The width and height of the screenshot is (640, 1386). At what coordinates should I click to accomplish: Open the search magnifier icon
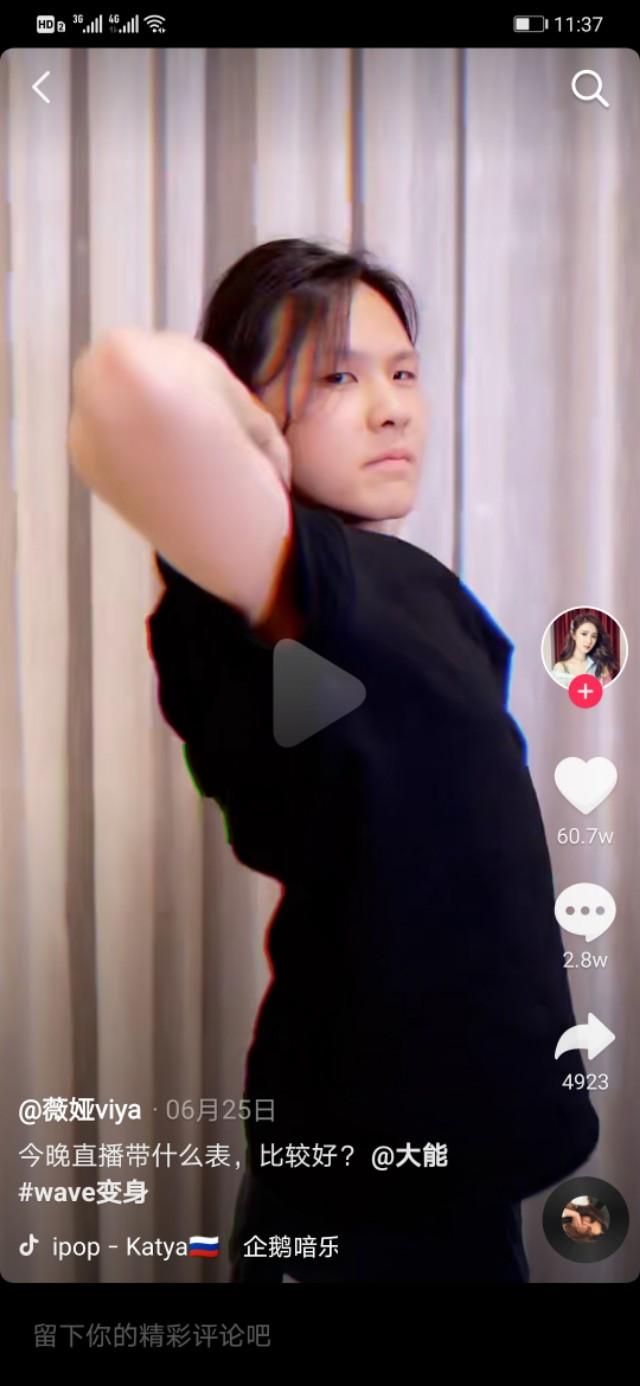pos(590,89)
